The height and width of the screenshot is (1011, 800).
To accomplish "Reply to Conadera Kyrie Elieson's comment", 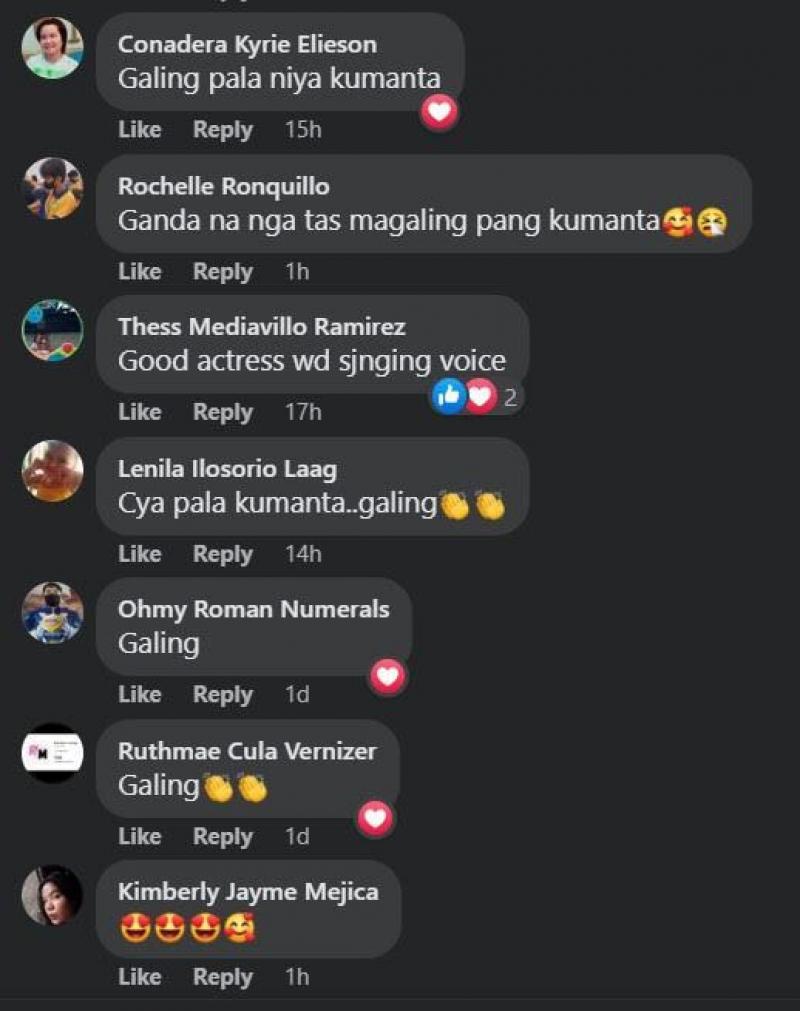I will click(x=222, y=130).
